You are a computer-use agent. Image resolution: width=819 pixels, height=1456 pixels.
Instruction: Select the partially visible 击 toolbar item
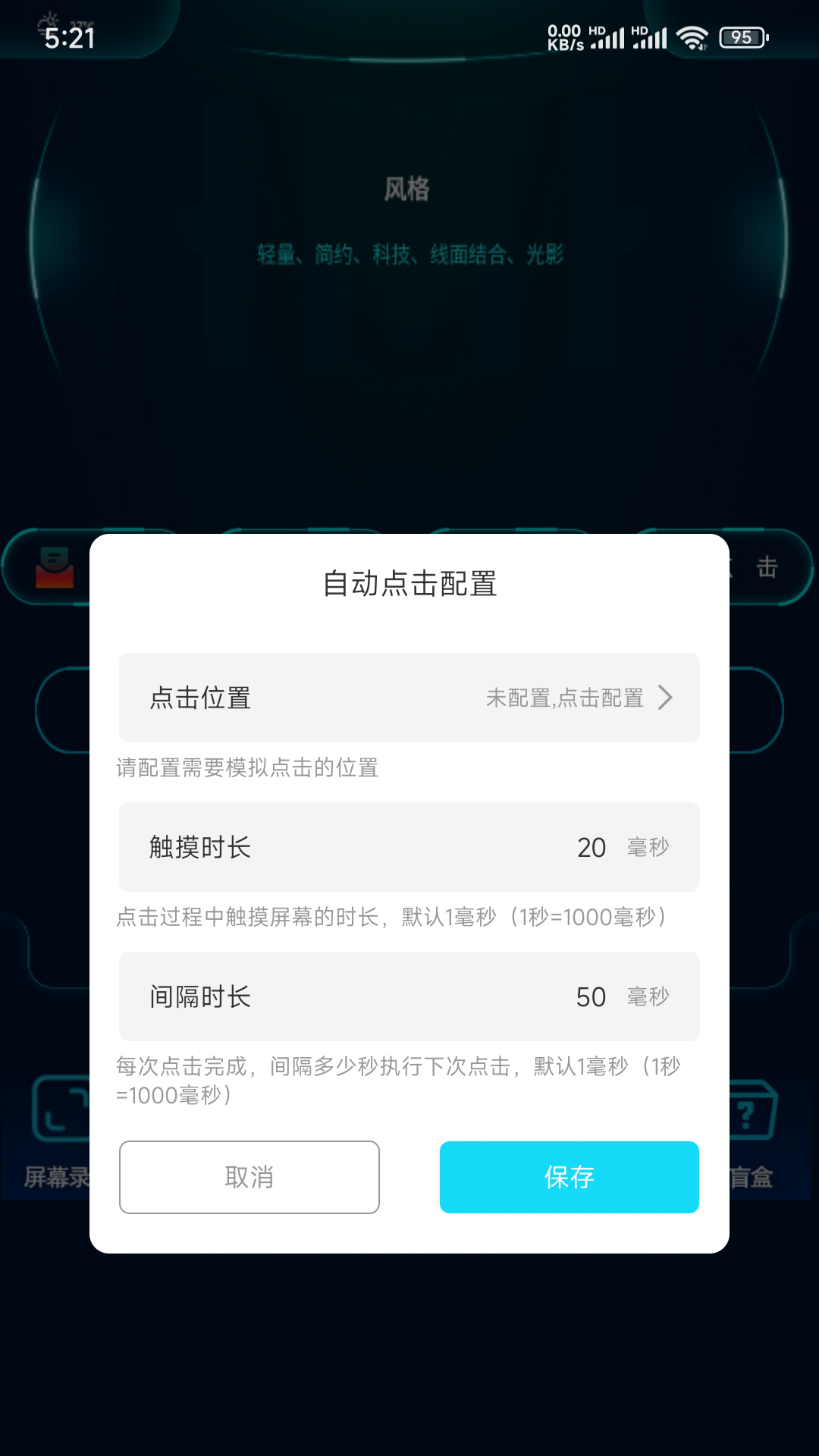click(x=769, y=566)
